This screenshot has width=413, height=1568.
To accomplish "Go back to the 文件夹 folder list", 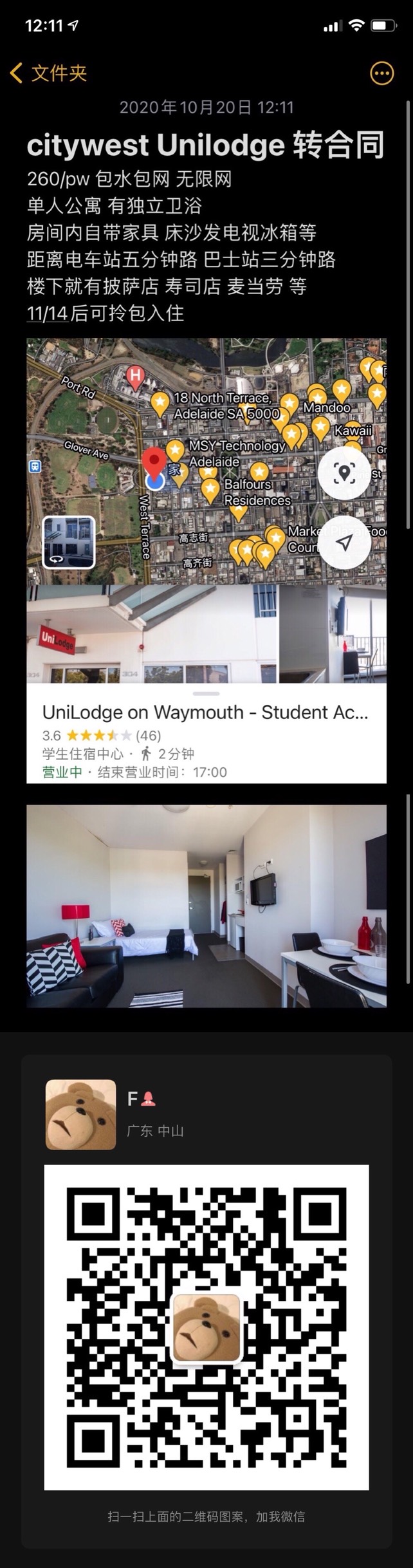I will [x=49, y=73].
